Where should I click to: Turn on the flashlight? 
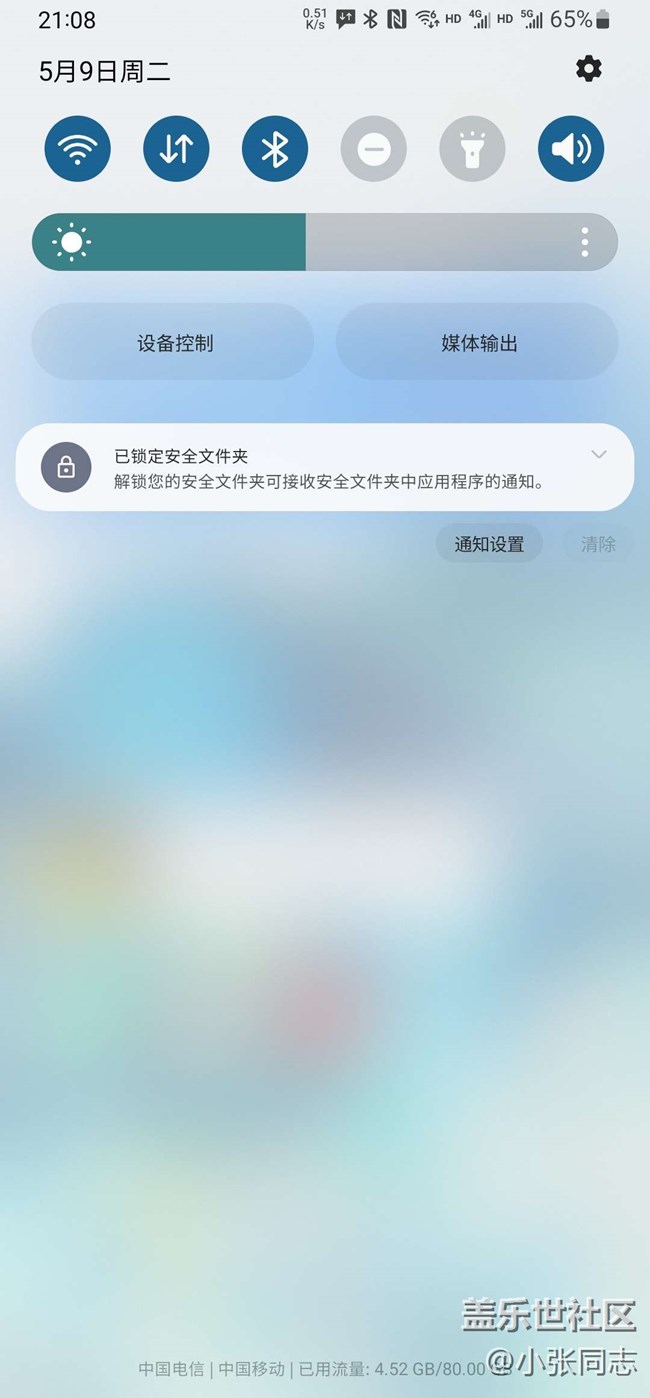click(472, 149)
